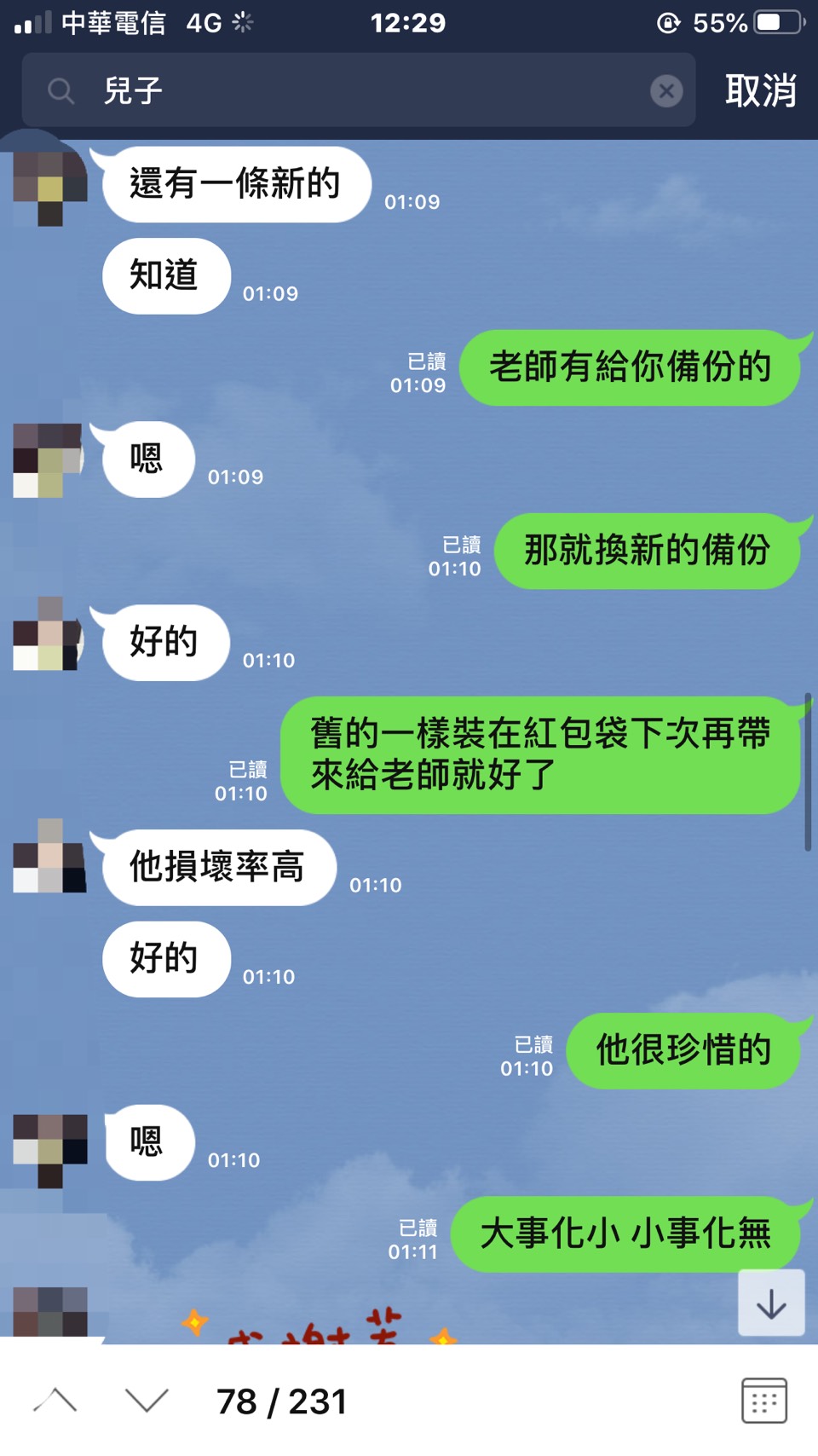Jump to the latest messages with the down arrow
Viewport: 818px width, 1456px height.
pos(771,1303)
